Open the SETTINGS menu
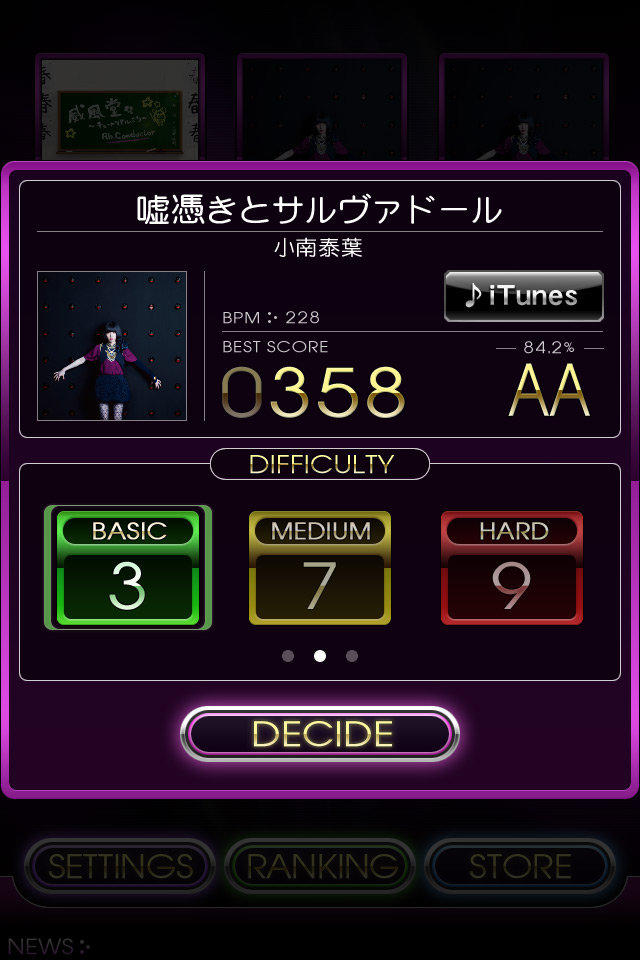Screen dimensions: 640x960 [120, 866]
